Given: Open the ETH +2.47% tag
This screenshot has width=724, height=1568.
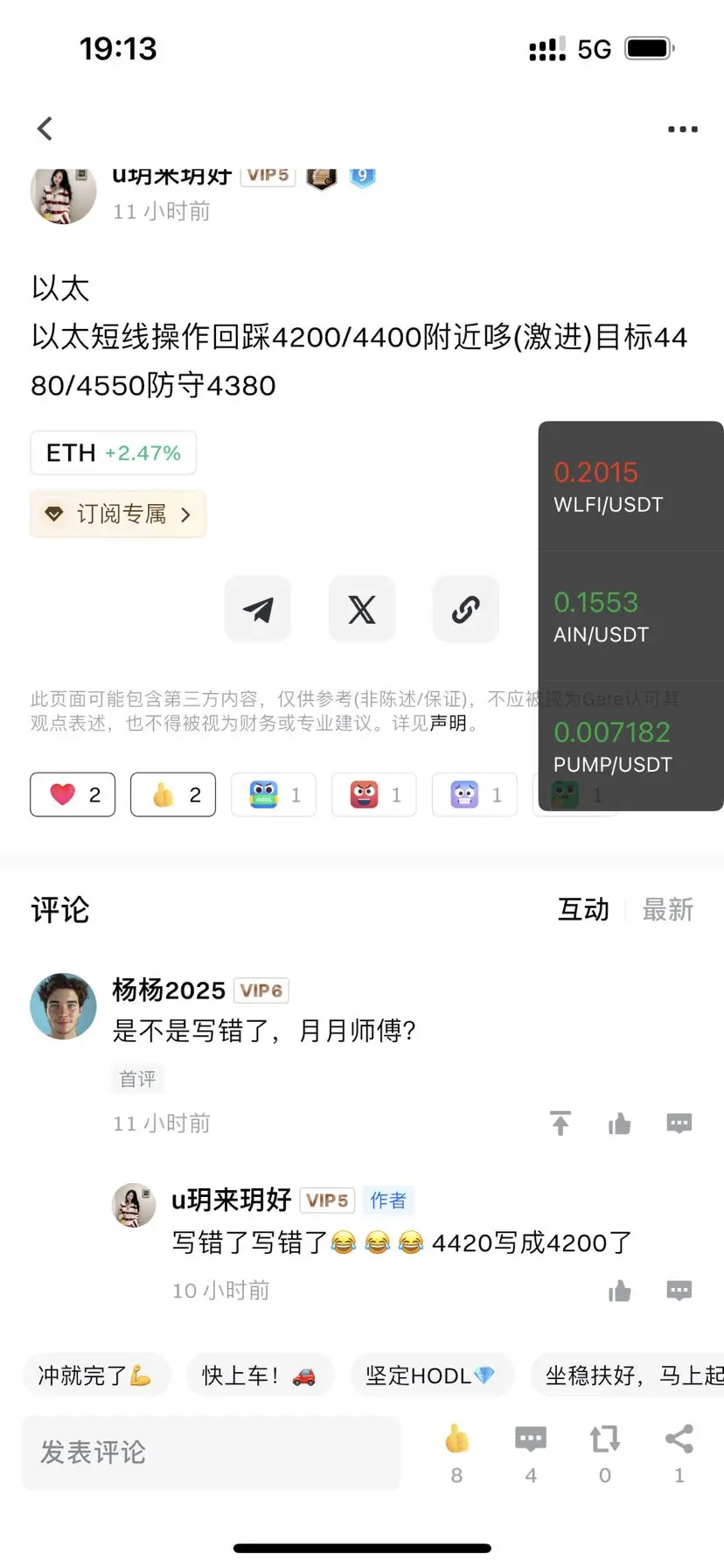Looking at the screenshot, I should tap(113, 453).
